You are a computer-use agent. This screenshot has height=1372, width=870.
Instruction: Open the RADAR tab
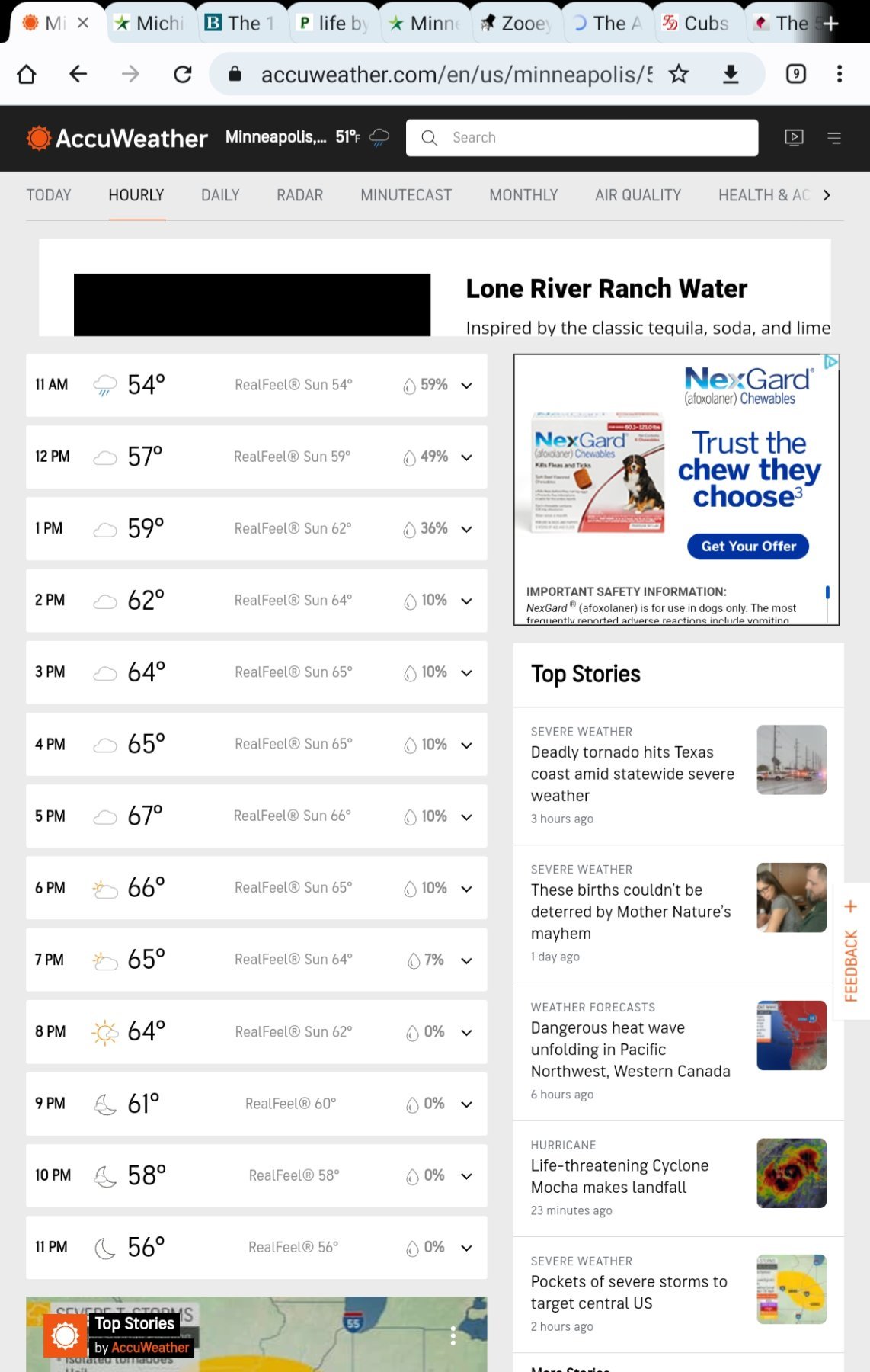click(299, 195)
